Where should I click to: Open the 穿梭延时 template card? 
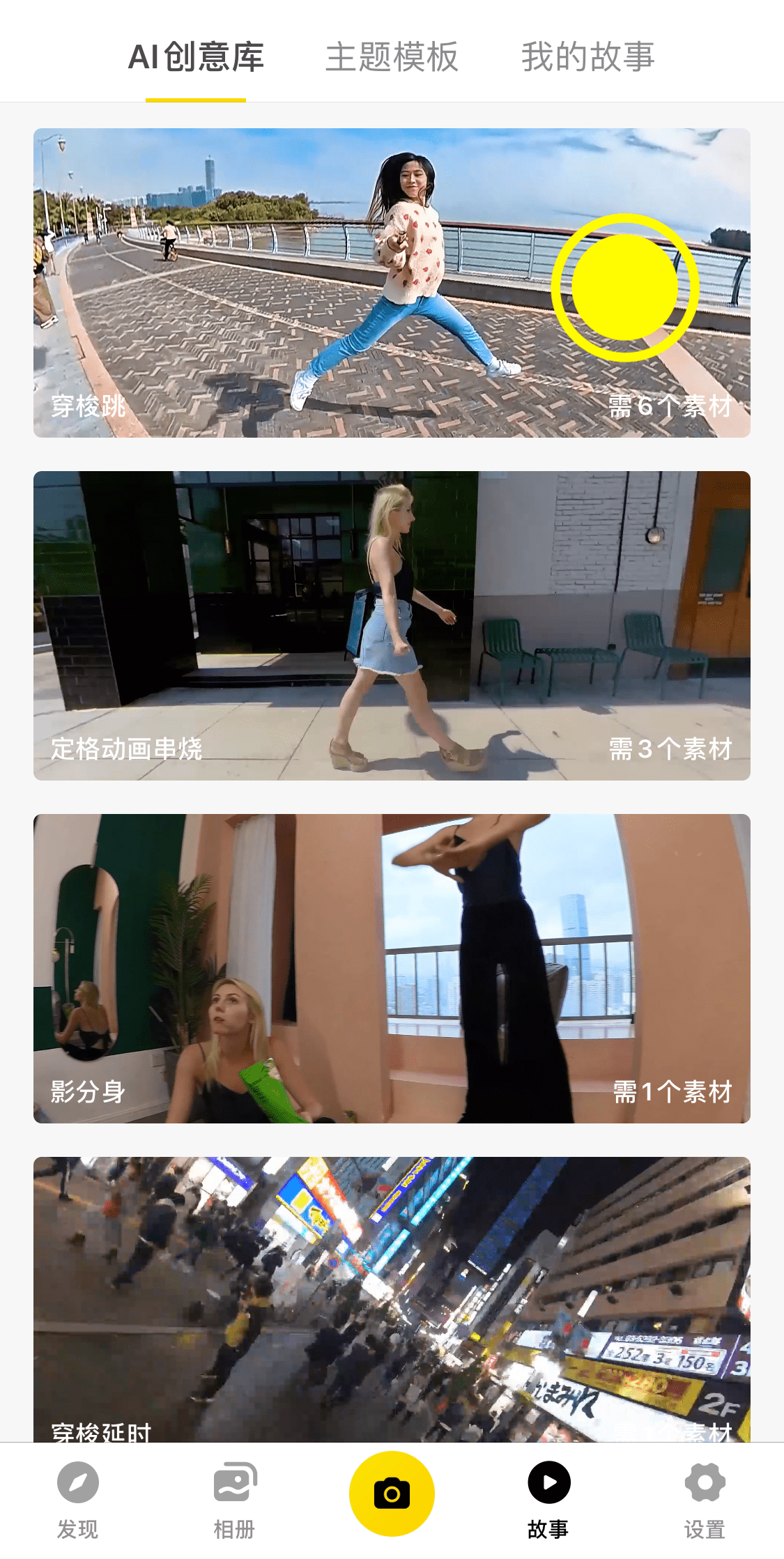coord(392,1298)
